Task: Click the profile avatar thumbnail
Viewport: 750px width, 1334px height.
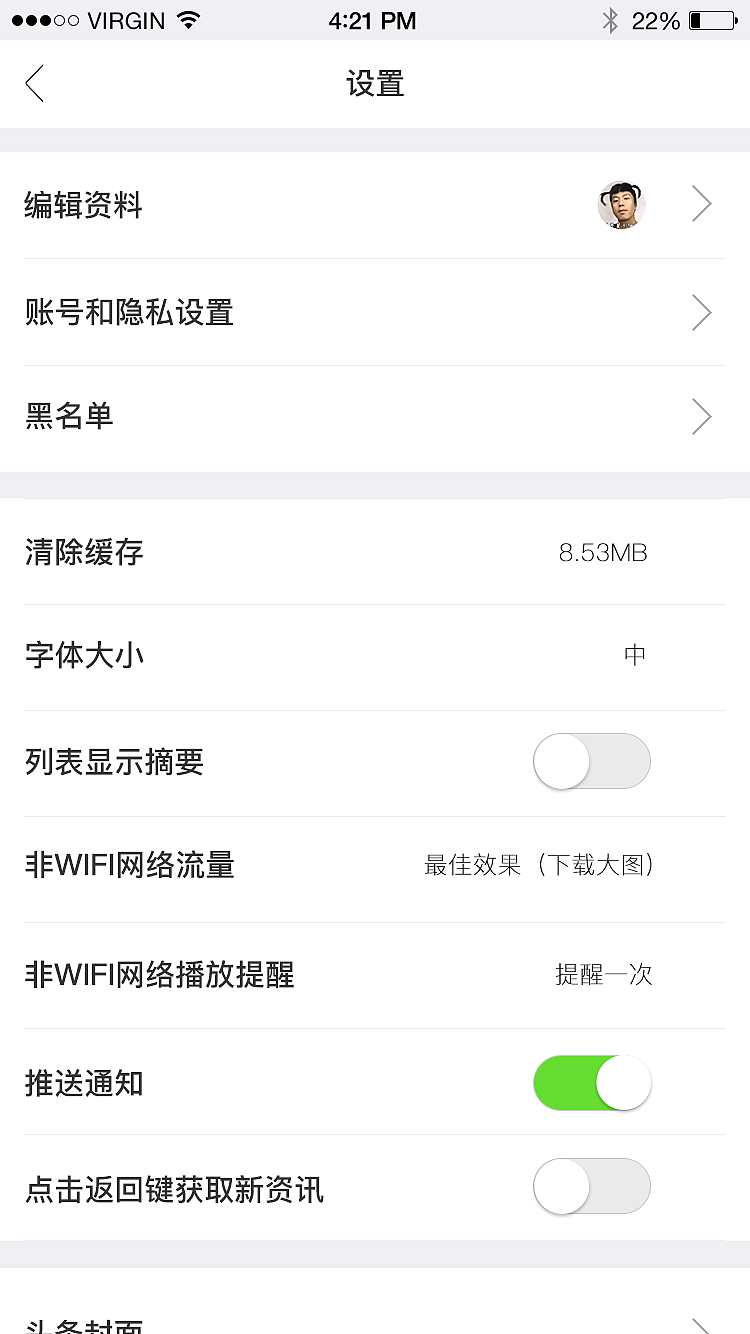Action: point(621,204)
